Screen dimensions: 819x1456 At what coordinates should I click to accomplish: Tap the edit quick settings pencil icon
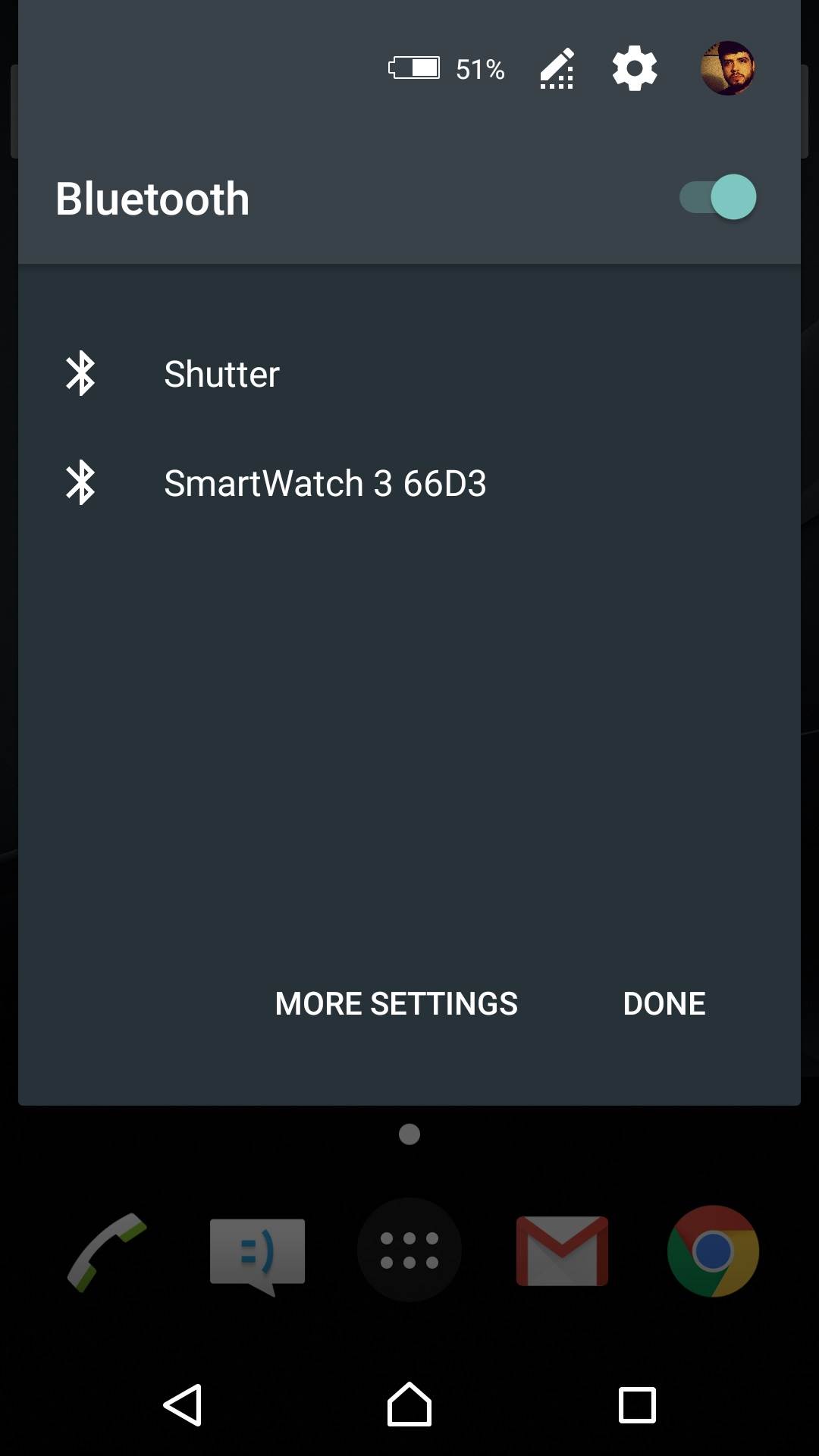(557, 69)
